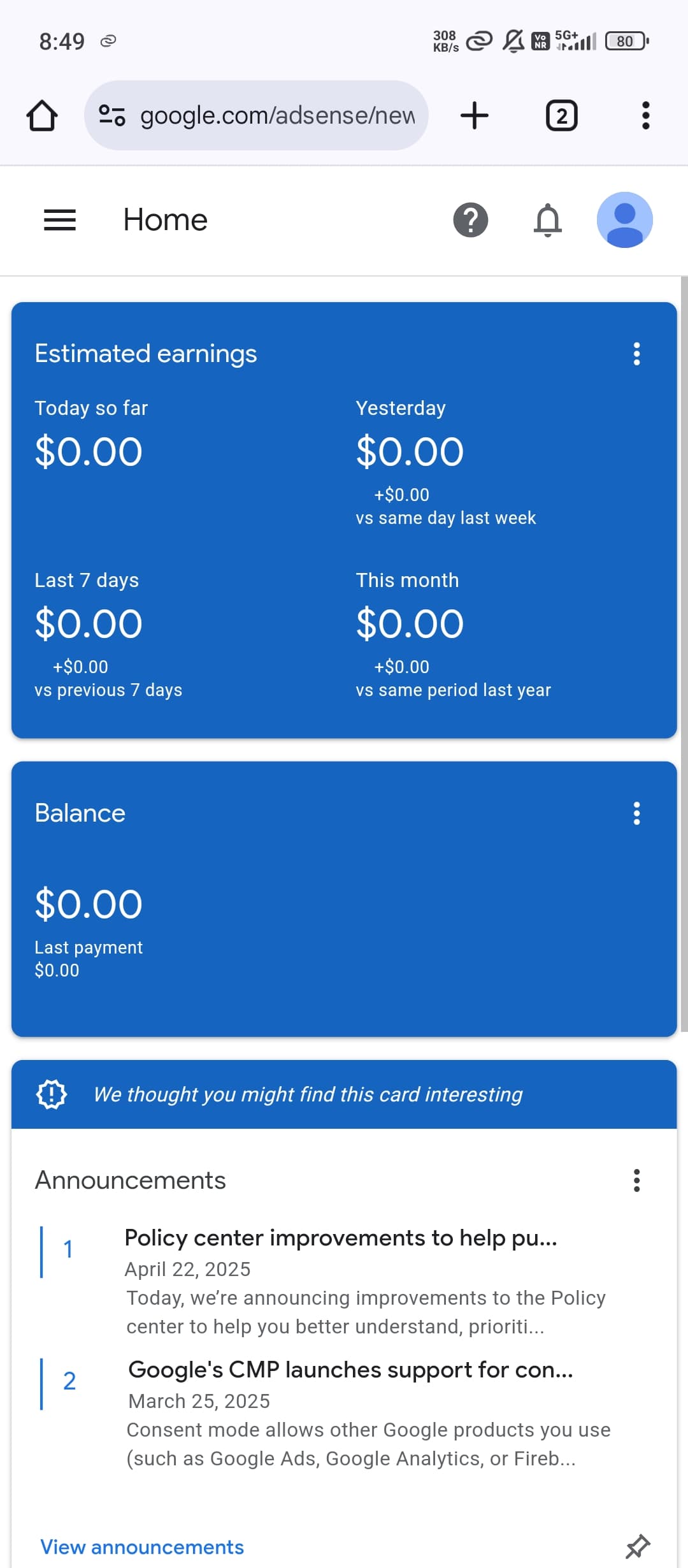Open the AdSense hamburger navigation menu
Screen dimensions: 688x1568
60,220
